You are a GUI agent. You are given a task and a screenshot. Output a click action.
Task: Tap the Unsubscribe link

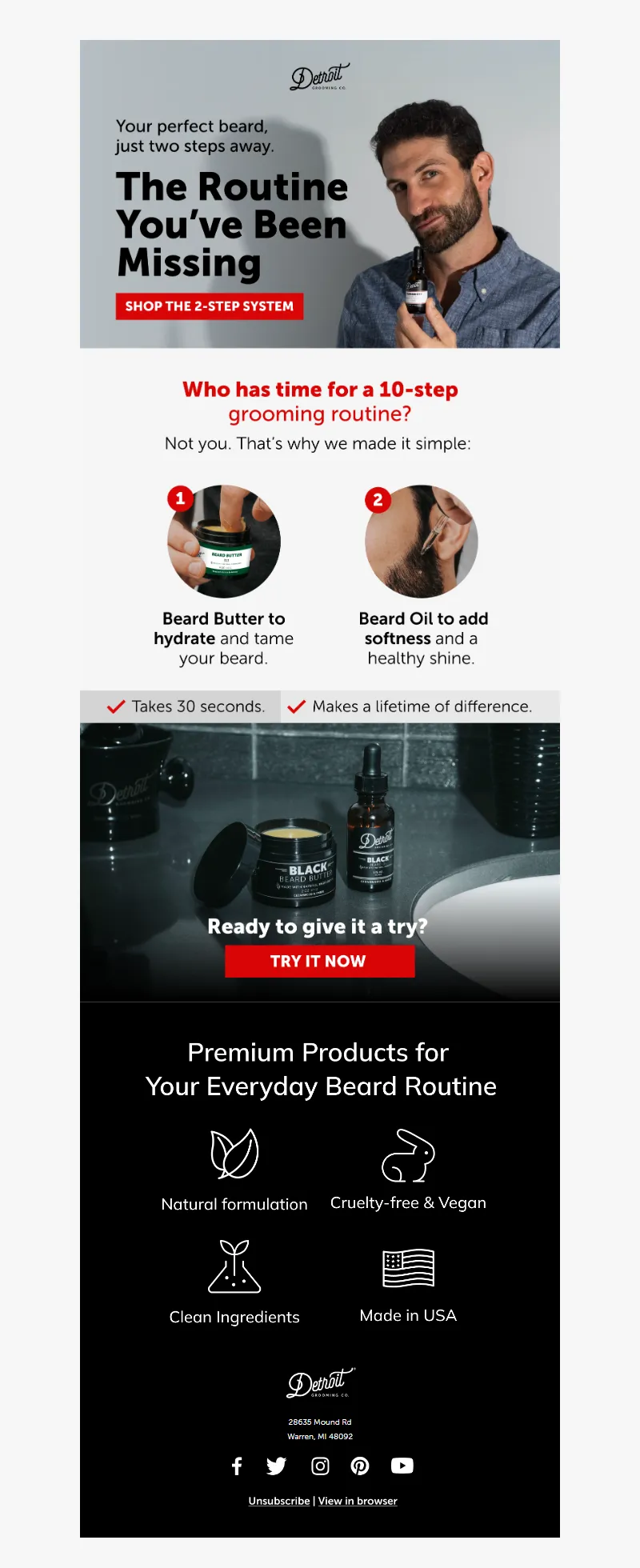coord(279,1501)
